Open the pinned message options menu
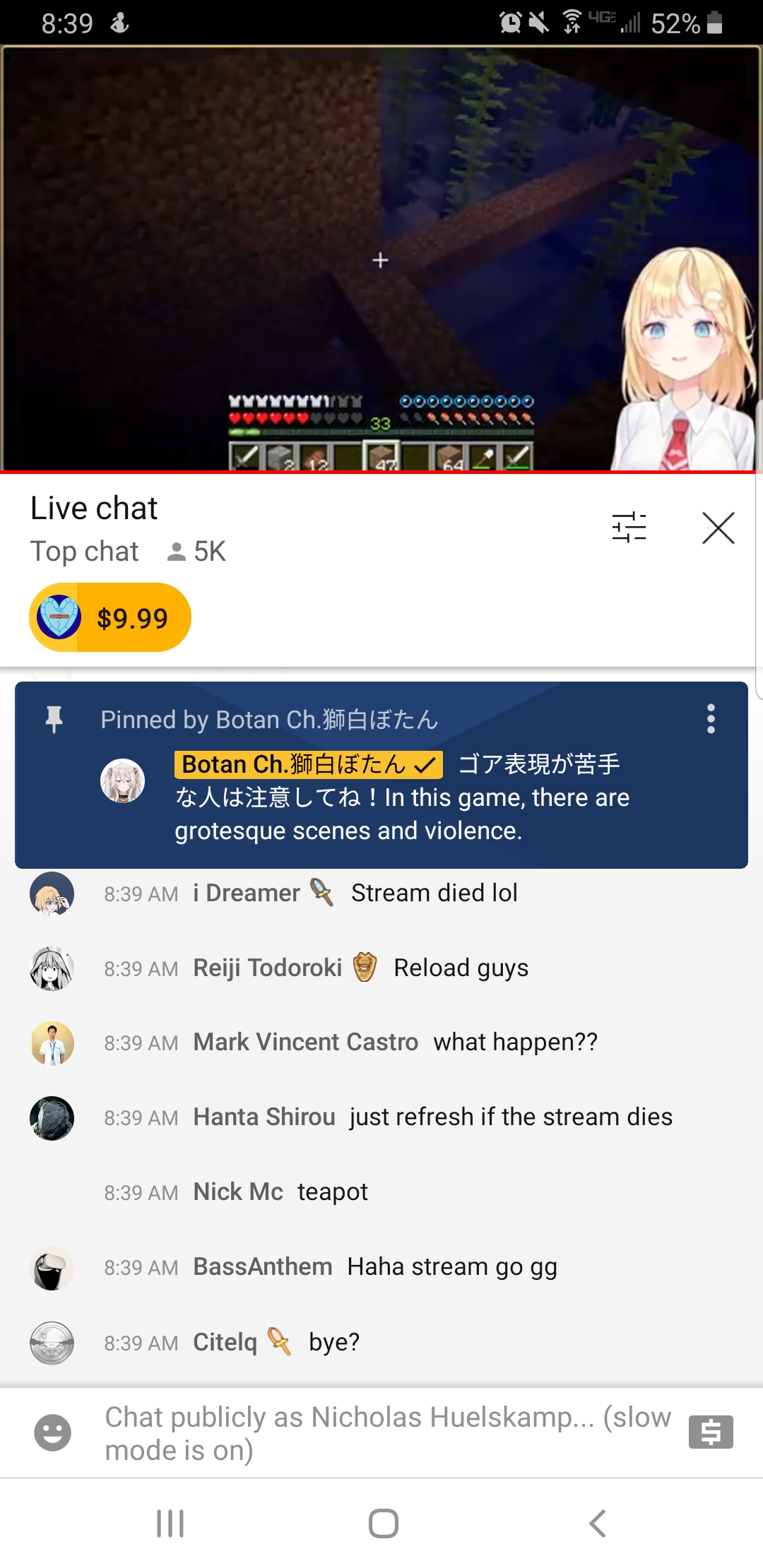Viewport: 763px width, 1568px height. click(x=710, y=719)
